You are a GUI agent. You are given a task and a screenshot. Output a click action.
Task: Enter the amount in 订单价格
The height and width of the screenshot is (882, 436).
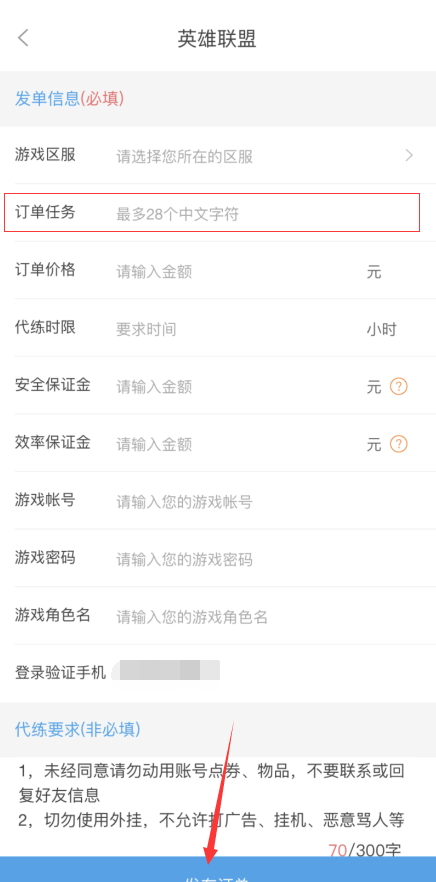tap(236, 272)
